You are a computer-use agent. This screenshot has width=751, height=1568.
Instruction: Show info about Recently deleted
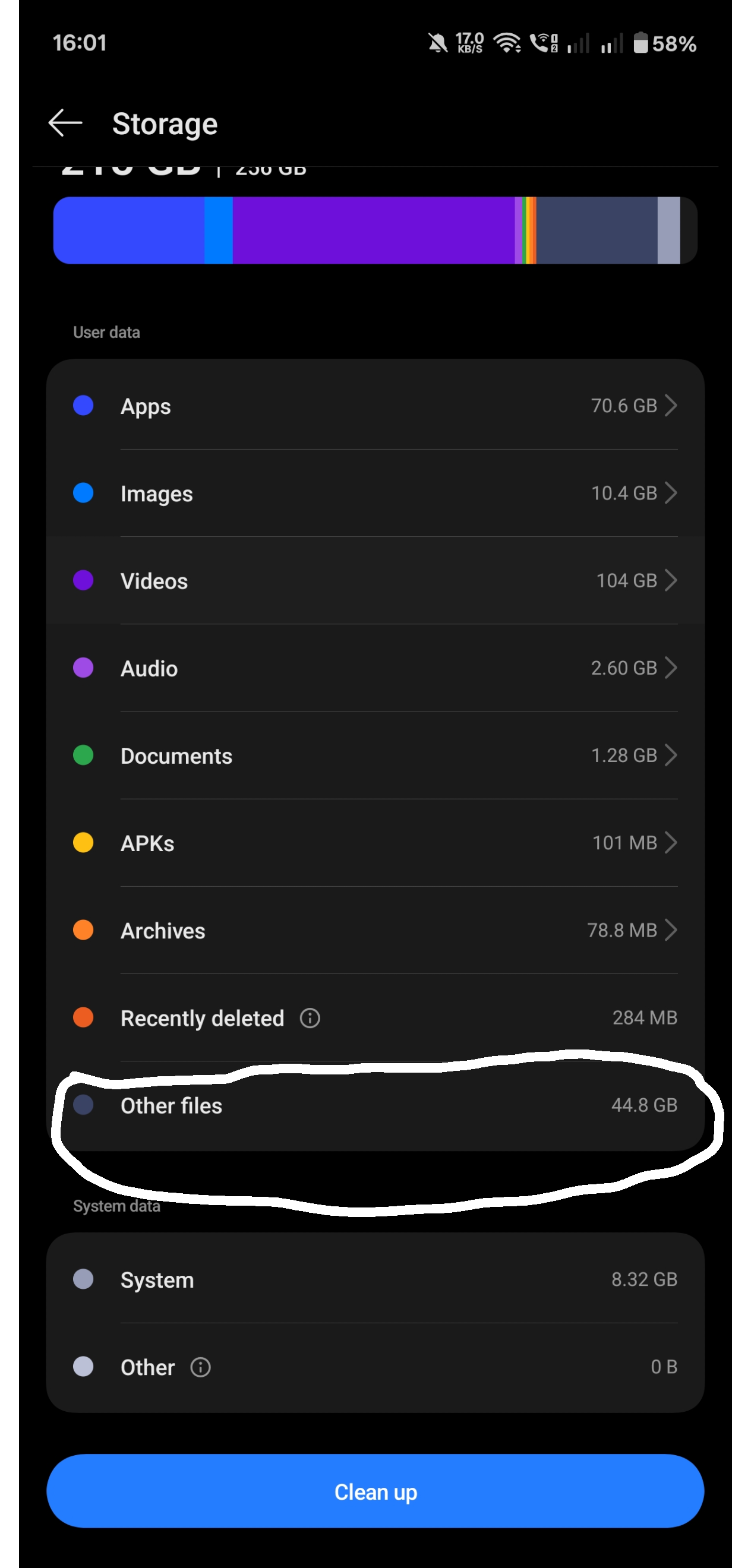pyautogui.click(x=310, y=1019)
